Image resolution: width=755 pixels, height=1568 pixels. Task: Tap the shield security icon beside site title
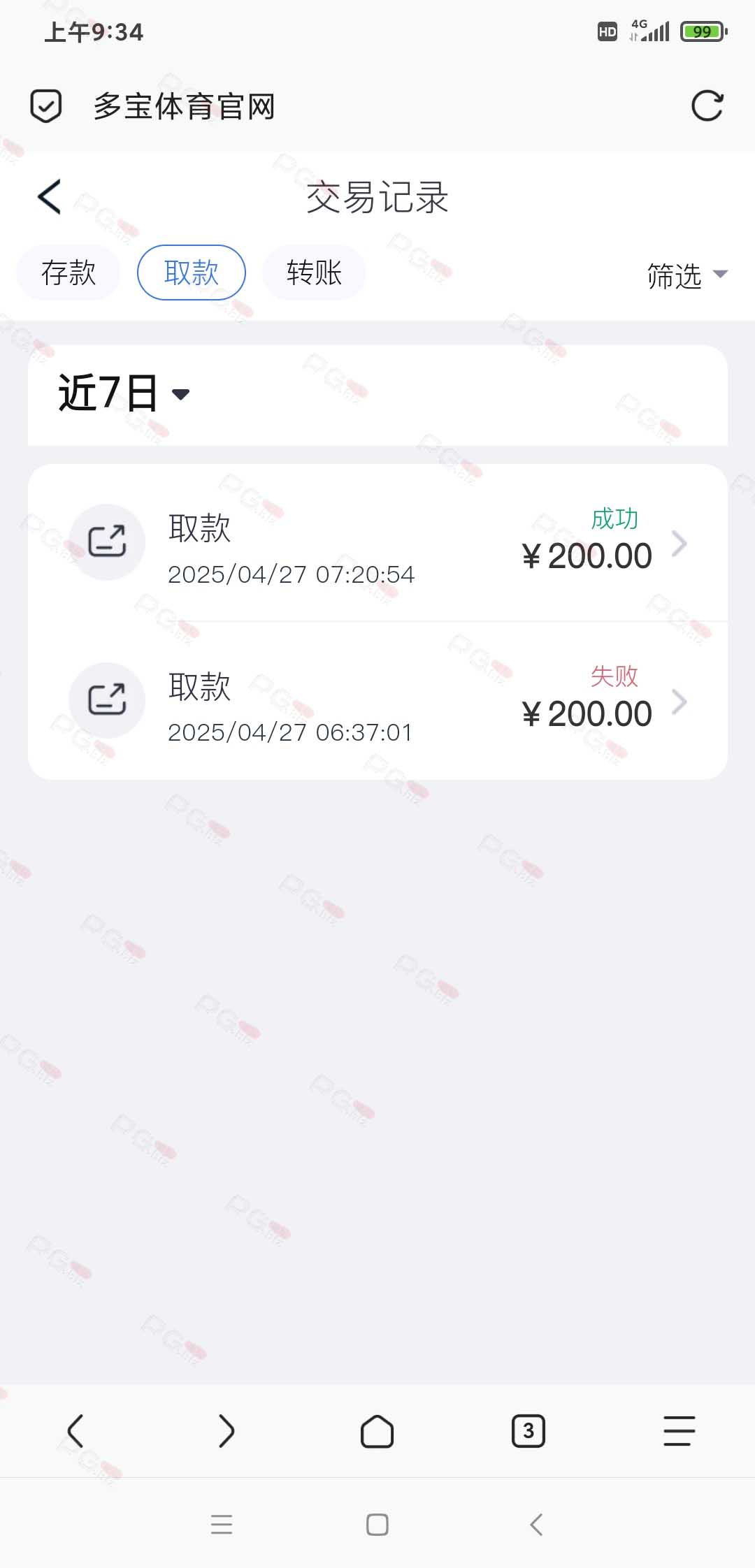pyautogui.click(x=46, y=106)
